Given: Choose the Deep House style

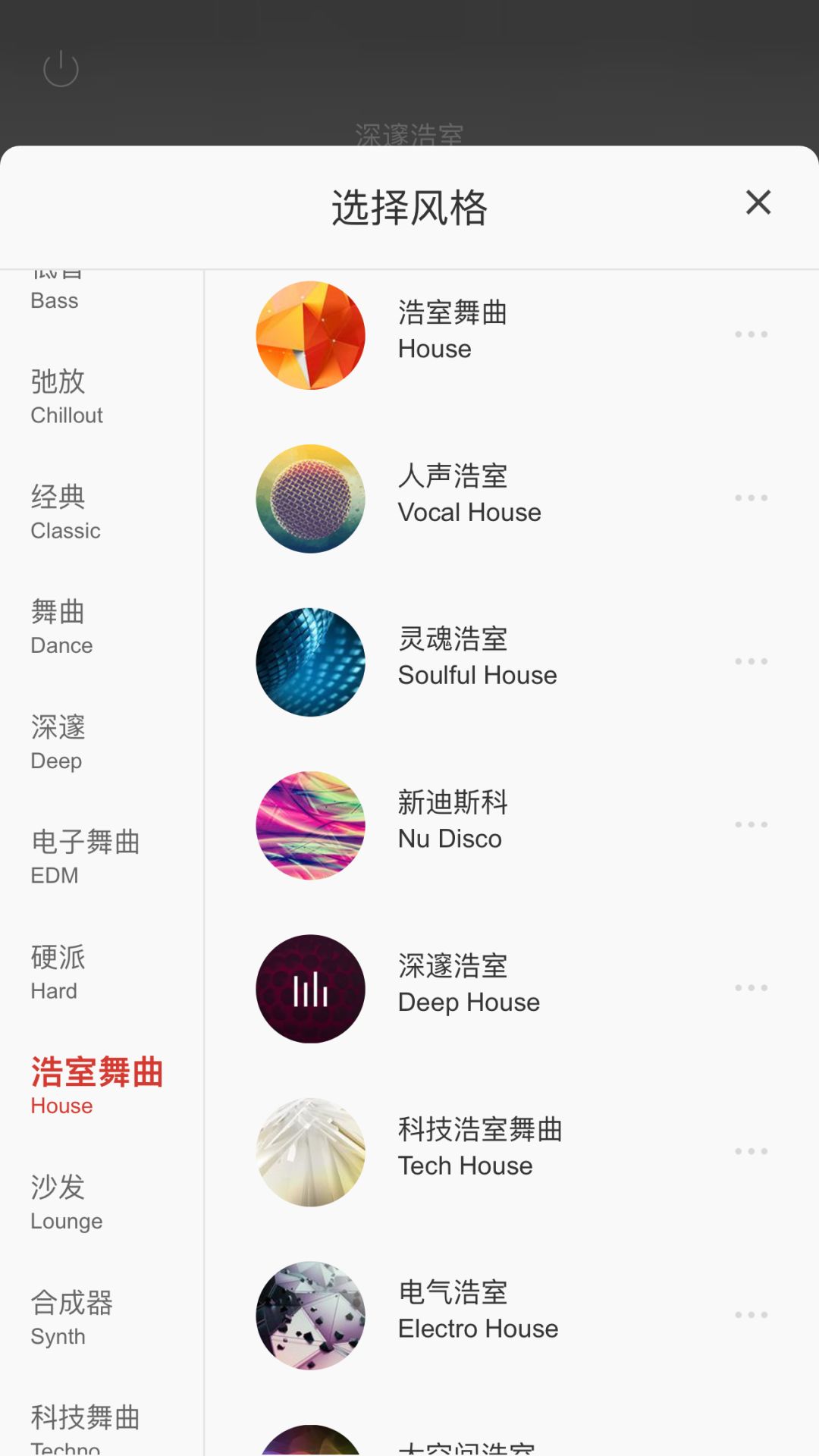Looking at the screenshot, I should [x=469, y=984].
